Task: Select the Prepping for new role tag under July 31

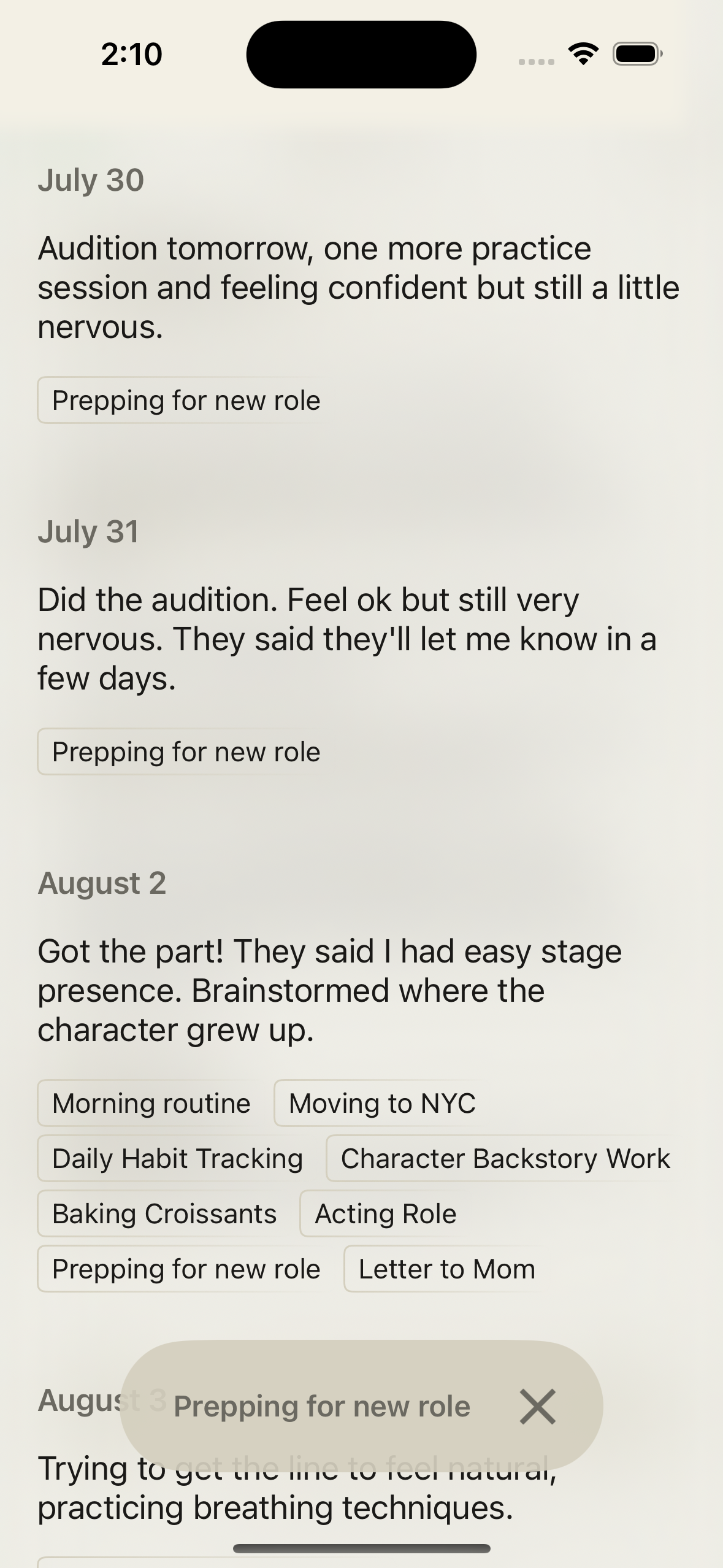Action: (x=186, y=752)
